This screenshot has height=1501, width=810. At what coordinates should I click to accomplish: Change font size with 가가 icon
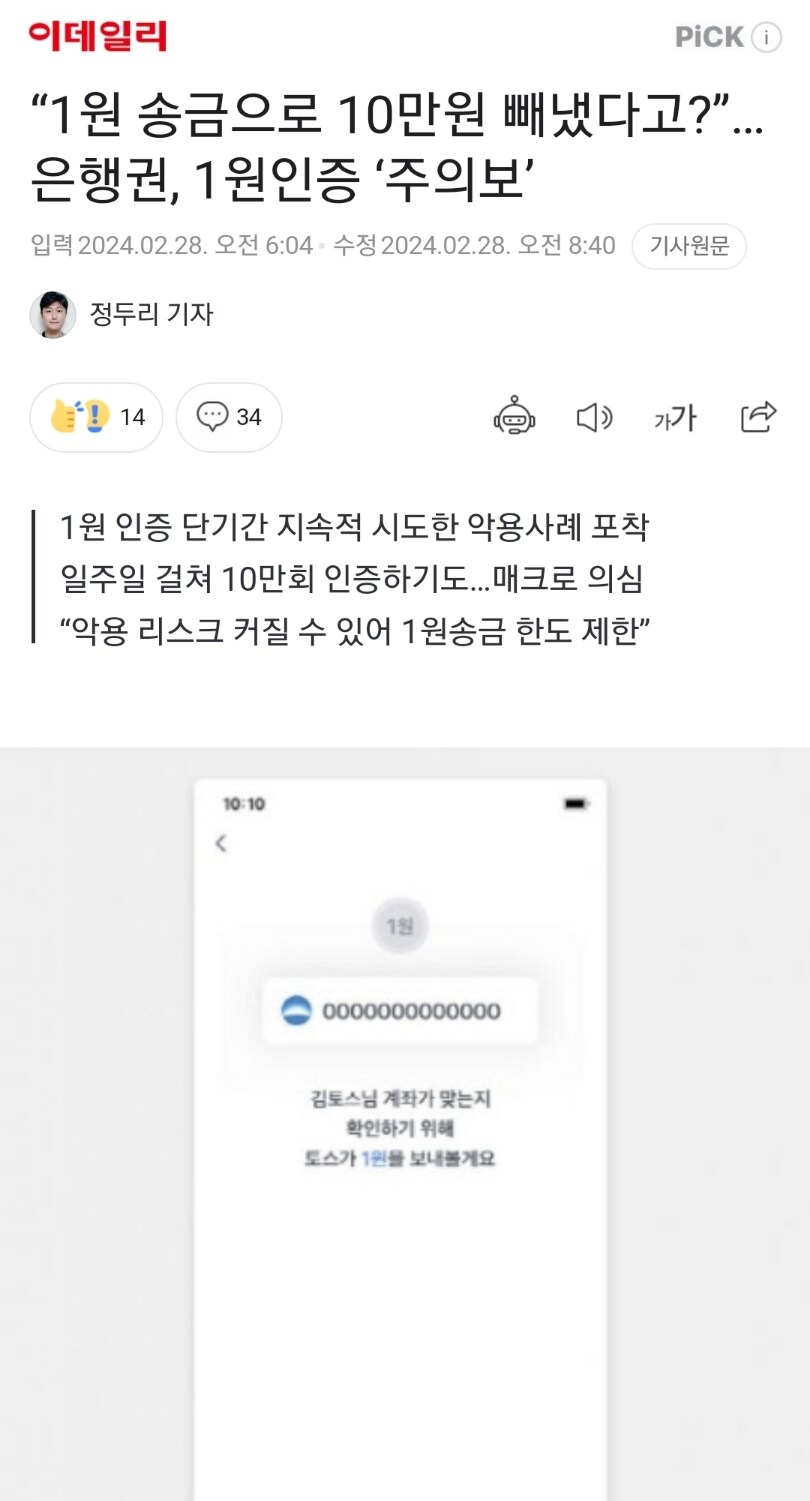coord(675,418)
